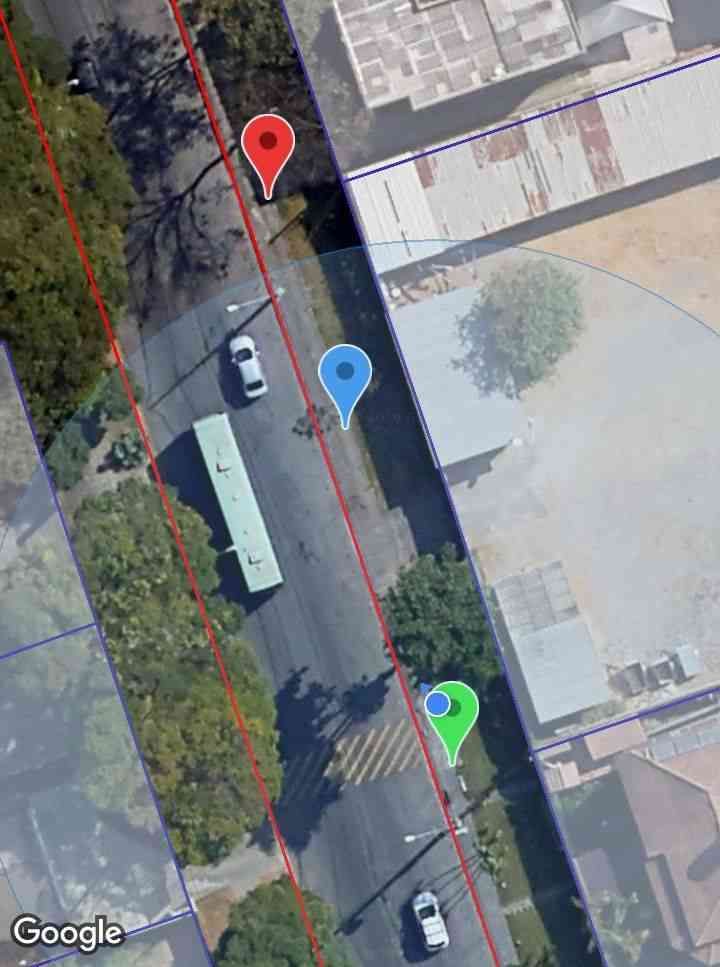Select the blue map marker
The height and width of the screenshot is (967, 720).
pos(345,376)
